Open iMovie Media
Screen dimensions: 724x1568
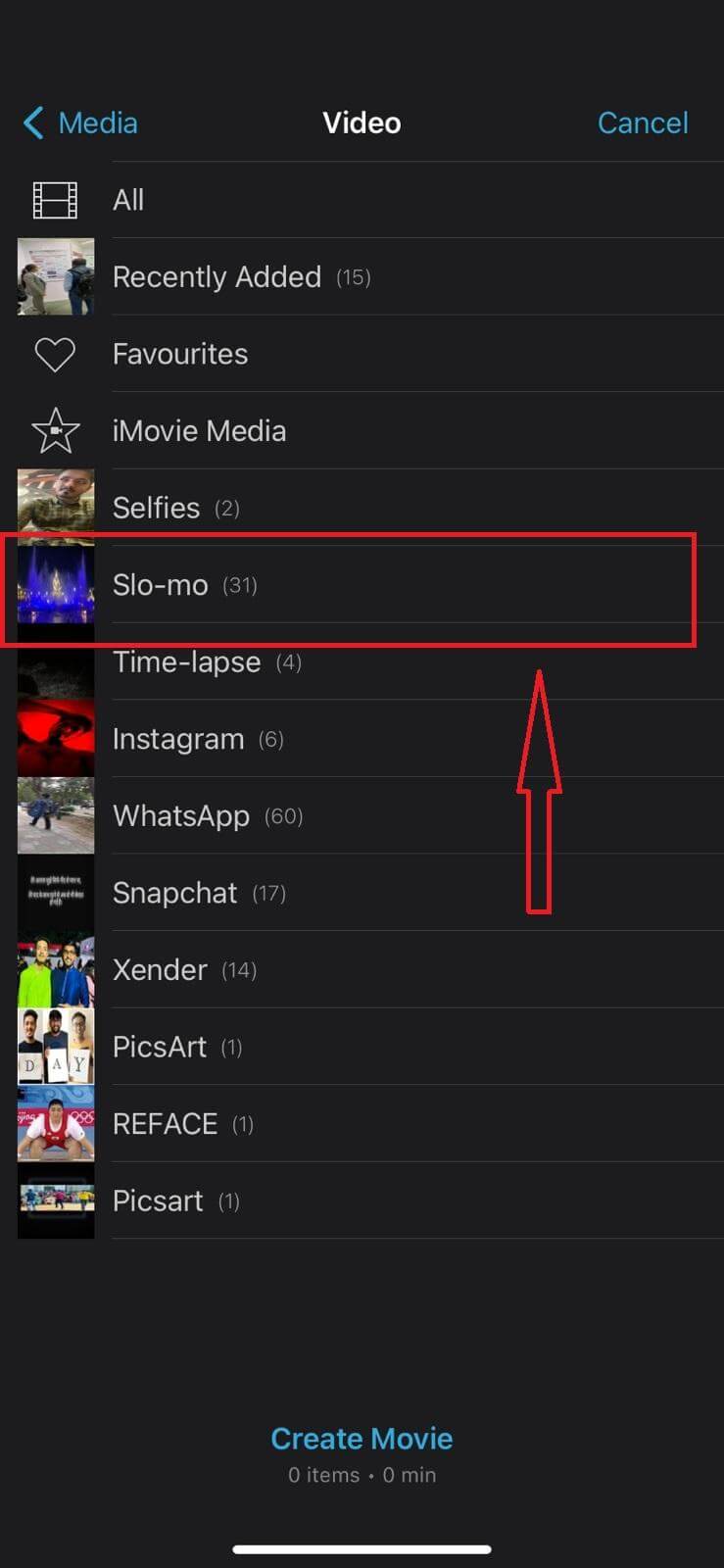[199, 431]
